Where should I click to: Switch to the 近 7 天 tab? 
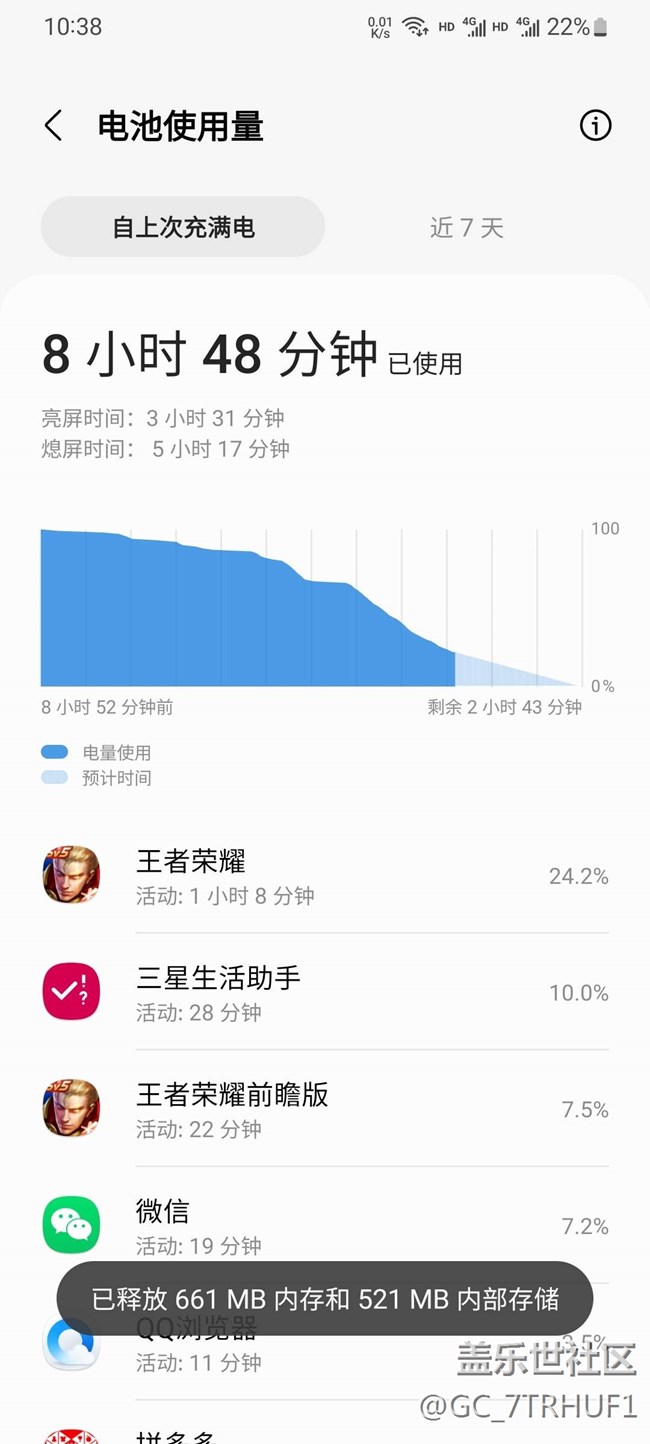(466, 227)
